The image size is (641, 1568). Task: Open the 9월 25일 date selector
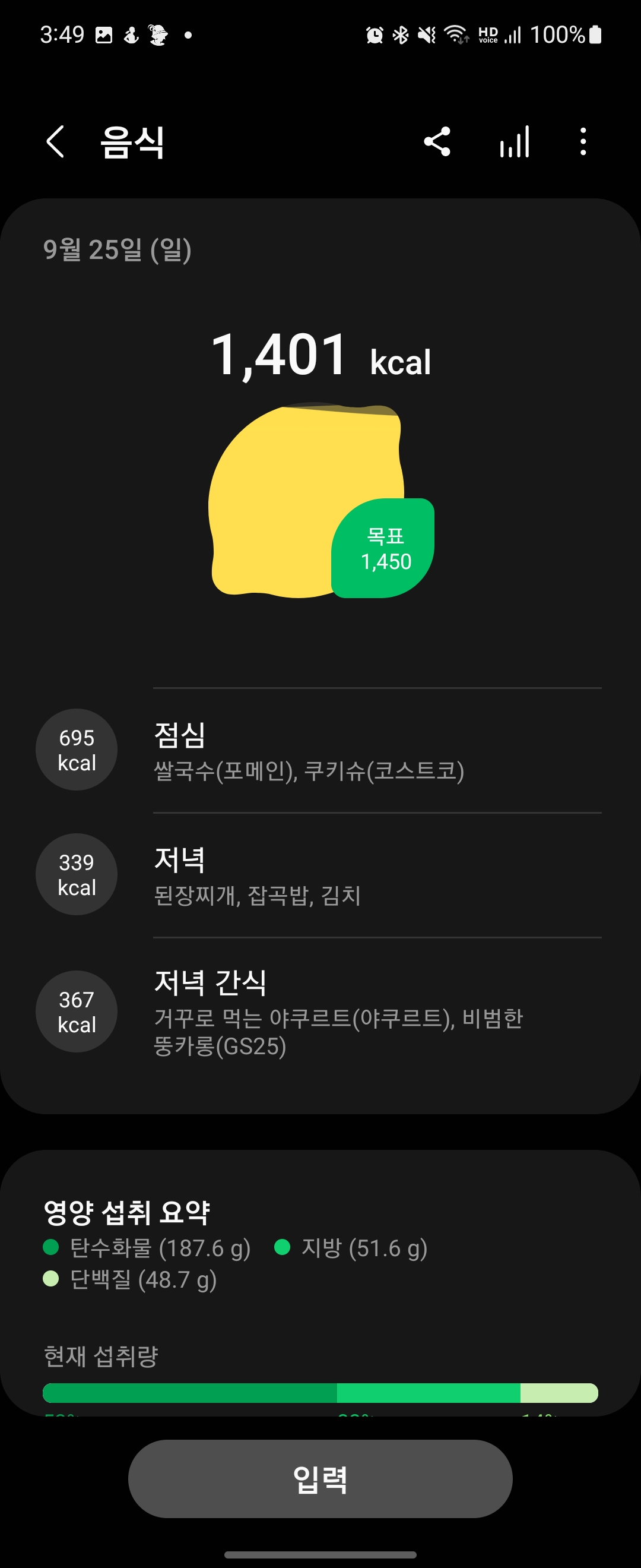pos(118,248)
